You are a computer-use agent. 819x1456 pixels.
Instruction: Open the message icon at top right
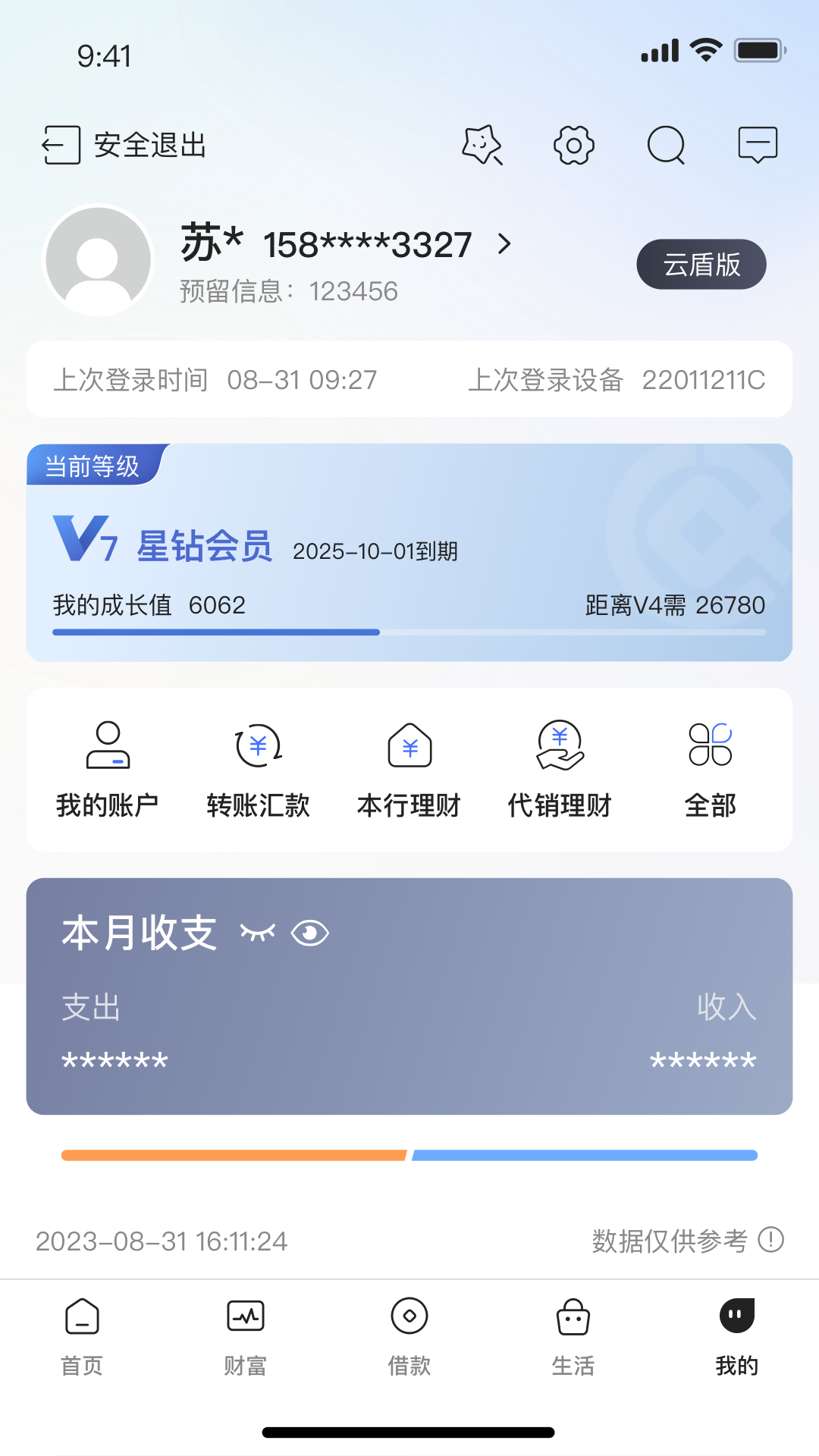coord(755,145)
